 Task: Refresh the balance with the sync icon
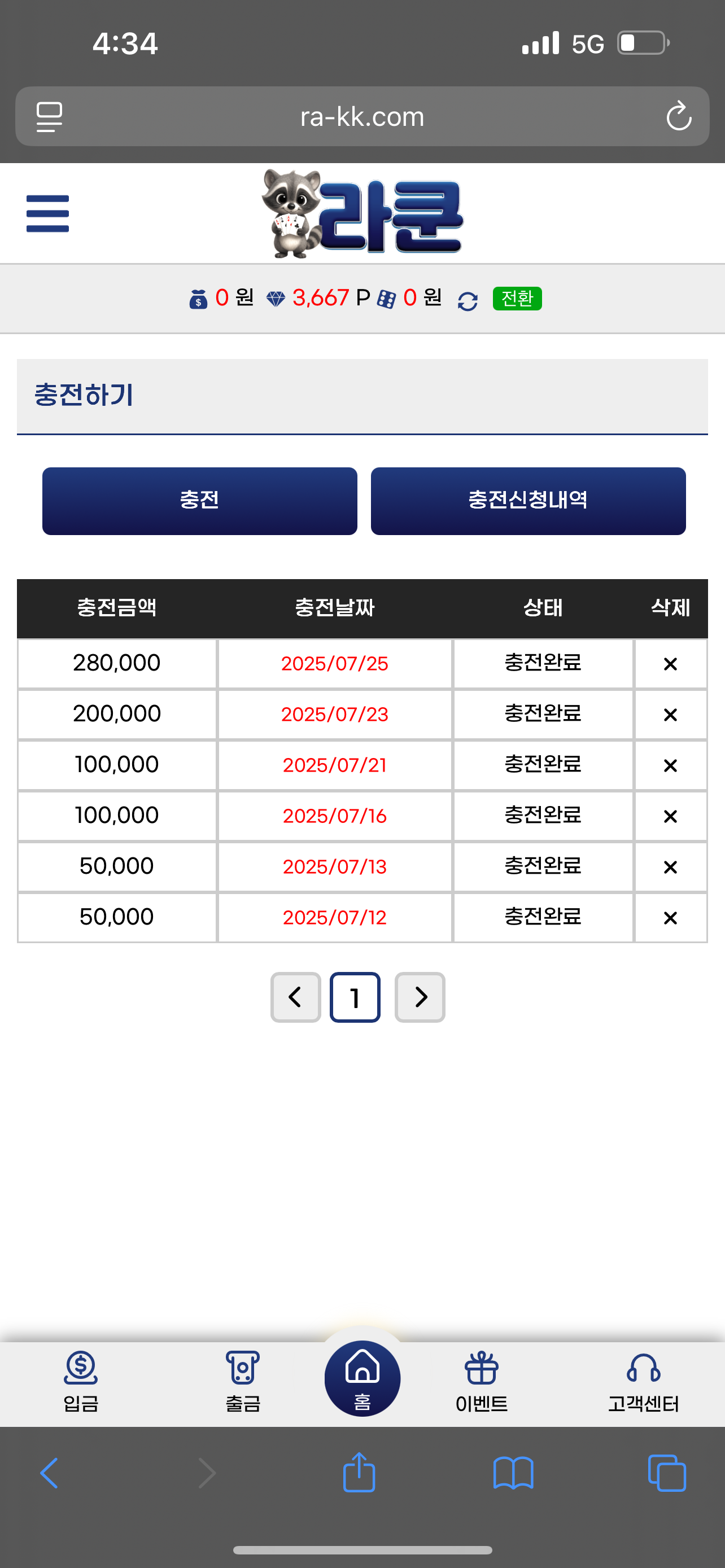[468, 301]
